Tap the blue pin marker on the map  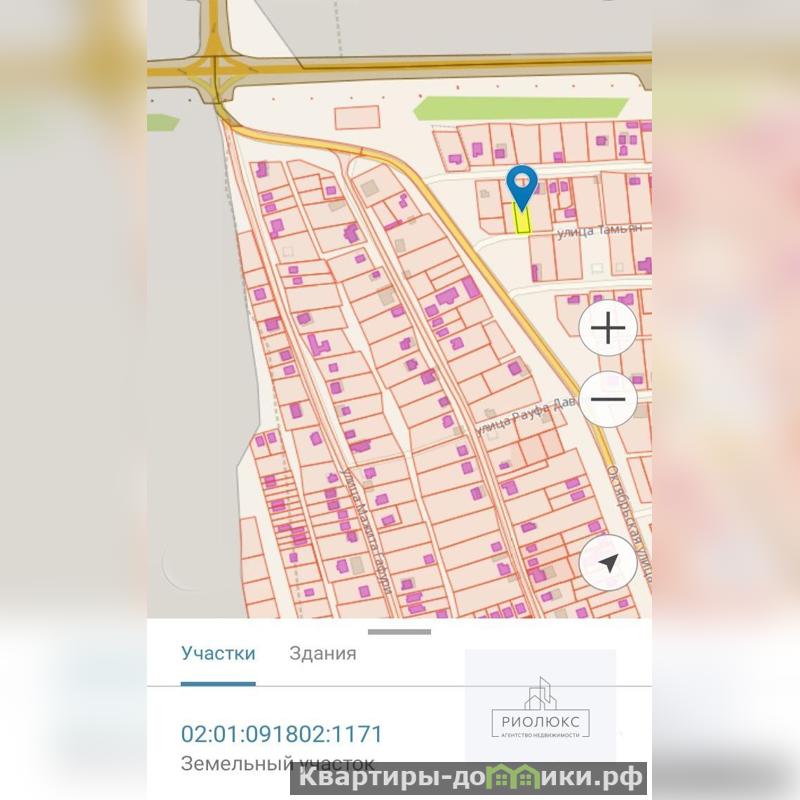coord(522,186)
